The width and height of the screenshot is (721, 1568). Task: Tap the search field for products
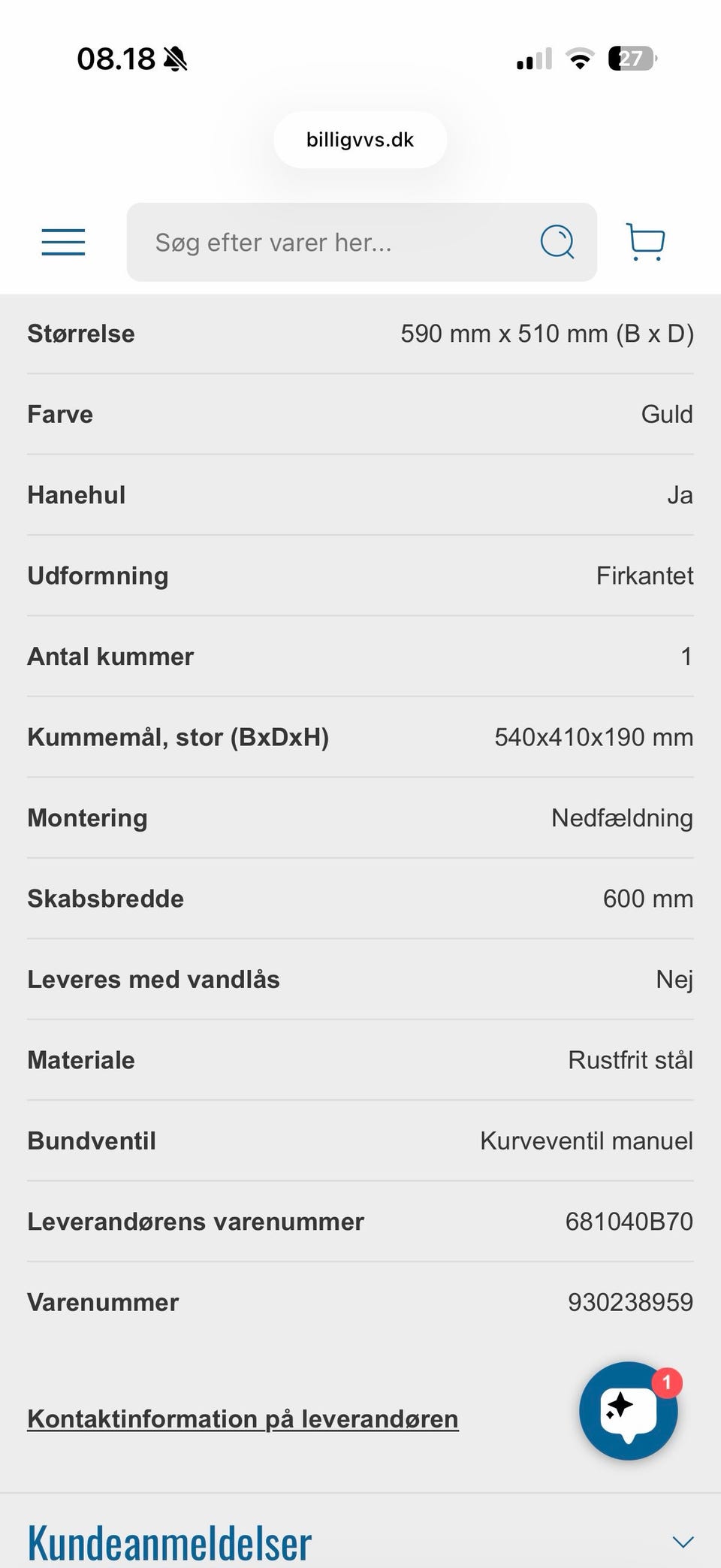pyautogui.click(x=330, y=242)
